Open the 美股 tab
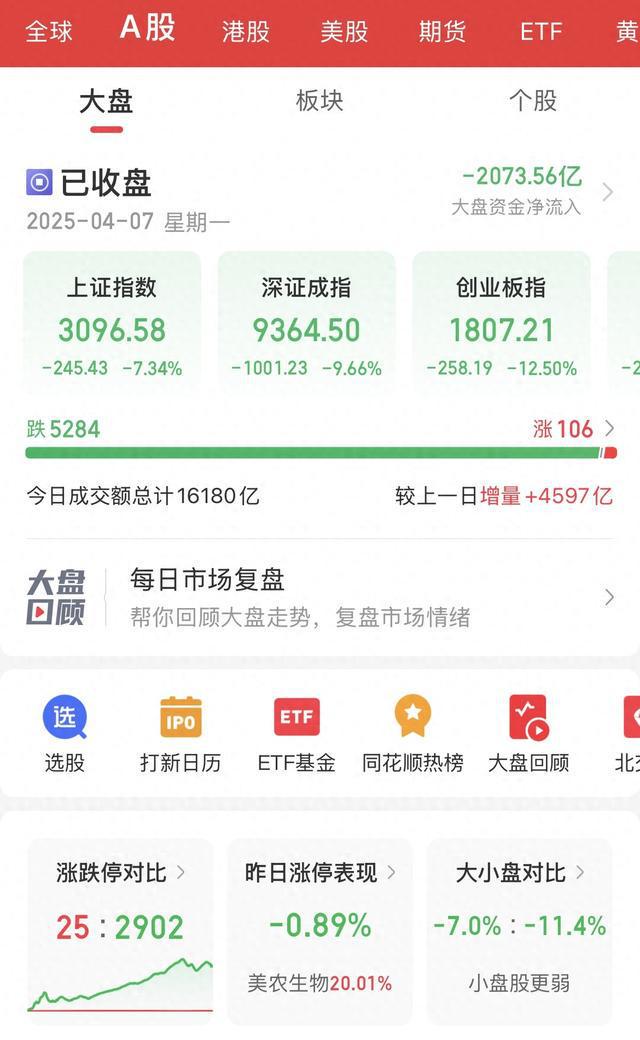The image size is (640, 1040). [x=344, y=31]
